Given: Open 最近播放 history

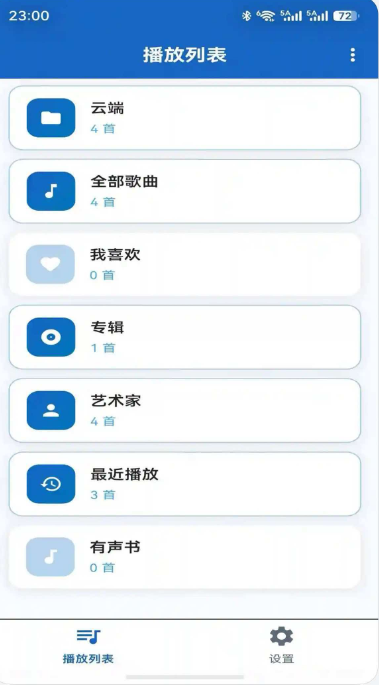Looking at the screenshot, I should [x=185, y=484].
